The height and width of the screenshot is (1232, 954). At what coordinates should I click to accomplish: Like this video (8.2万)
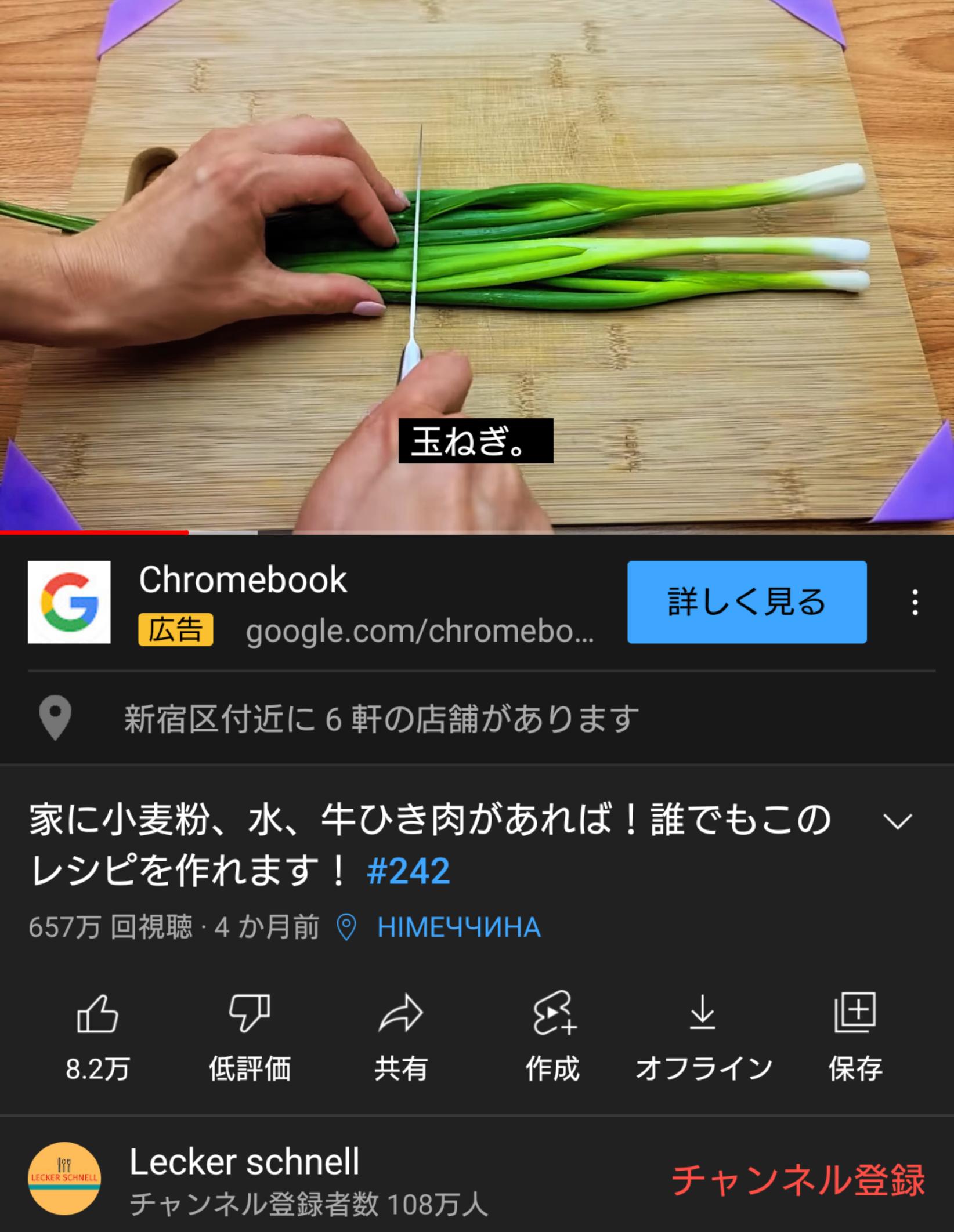pyautogui.click(x=97, y=1037)
